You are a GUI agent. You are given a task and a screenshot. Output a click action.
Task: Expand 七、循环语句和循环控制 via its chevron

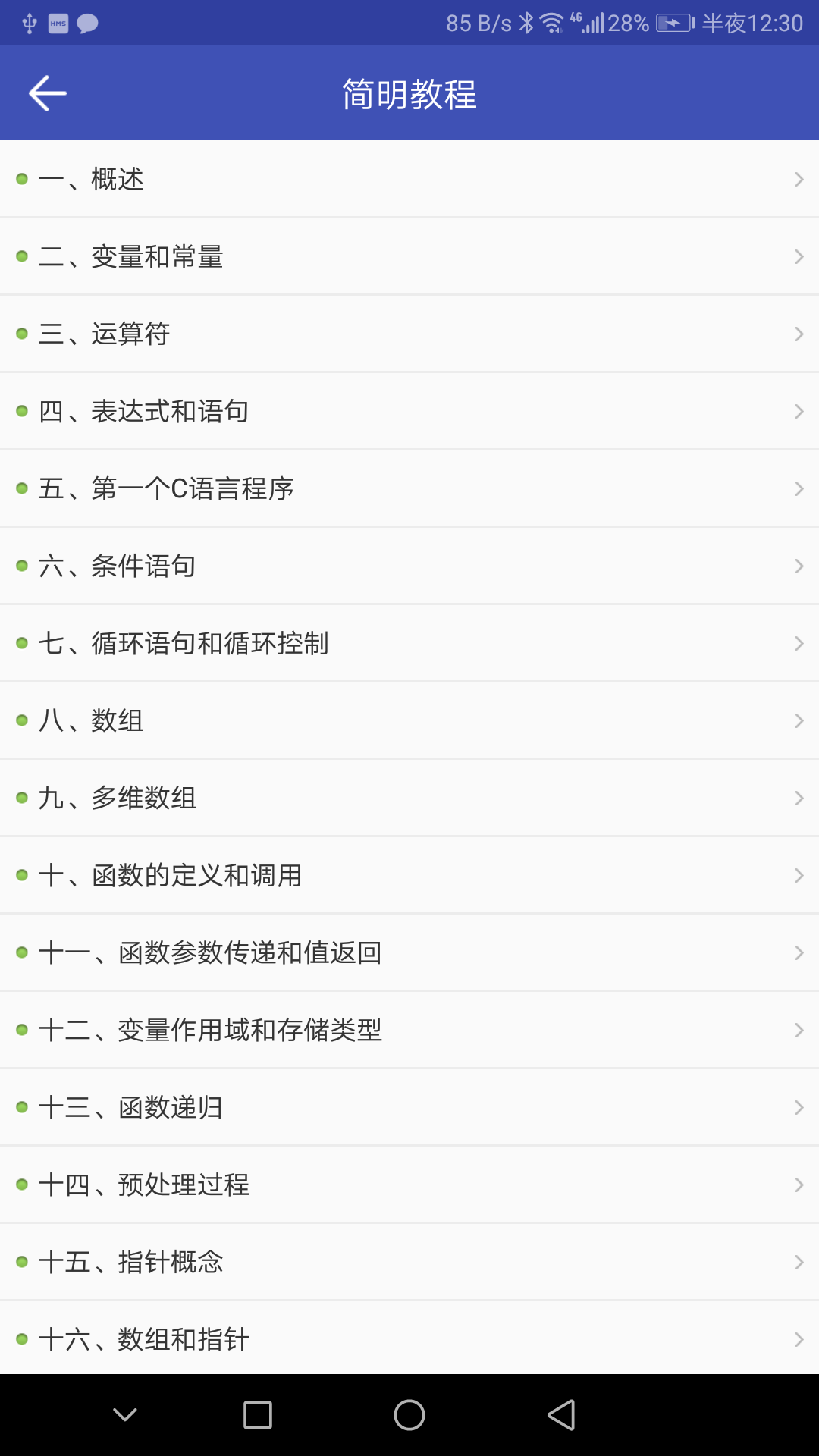coord(799,643)
